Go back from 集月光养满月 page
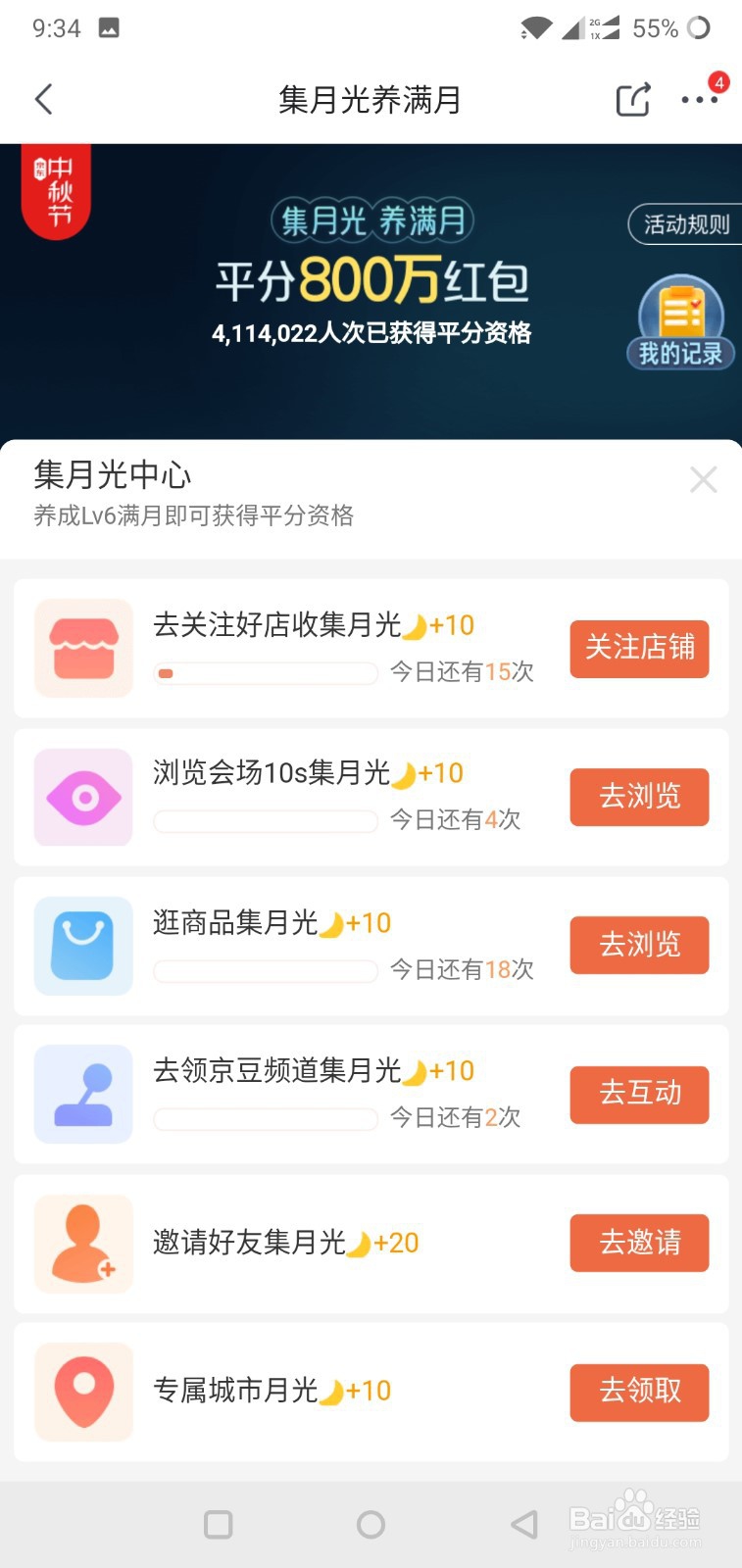742x1568 pixels. 44,99
